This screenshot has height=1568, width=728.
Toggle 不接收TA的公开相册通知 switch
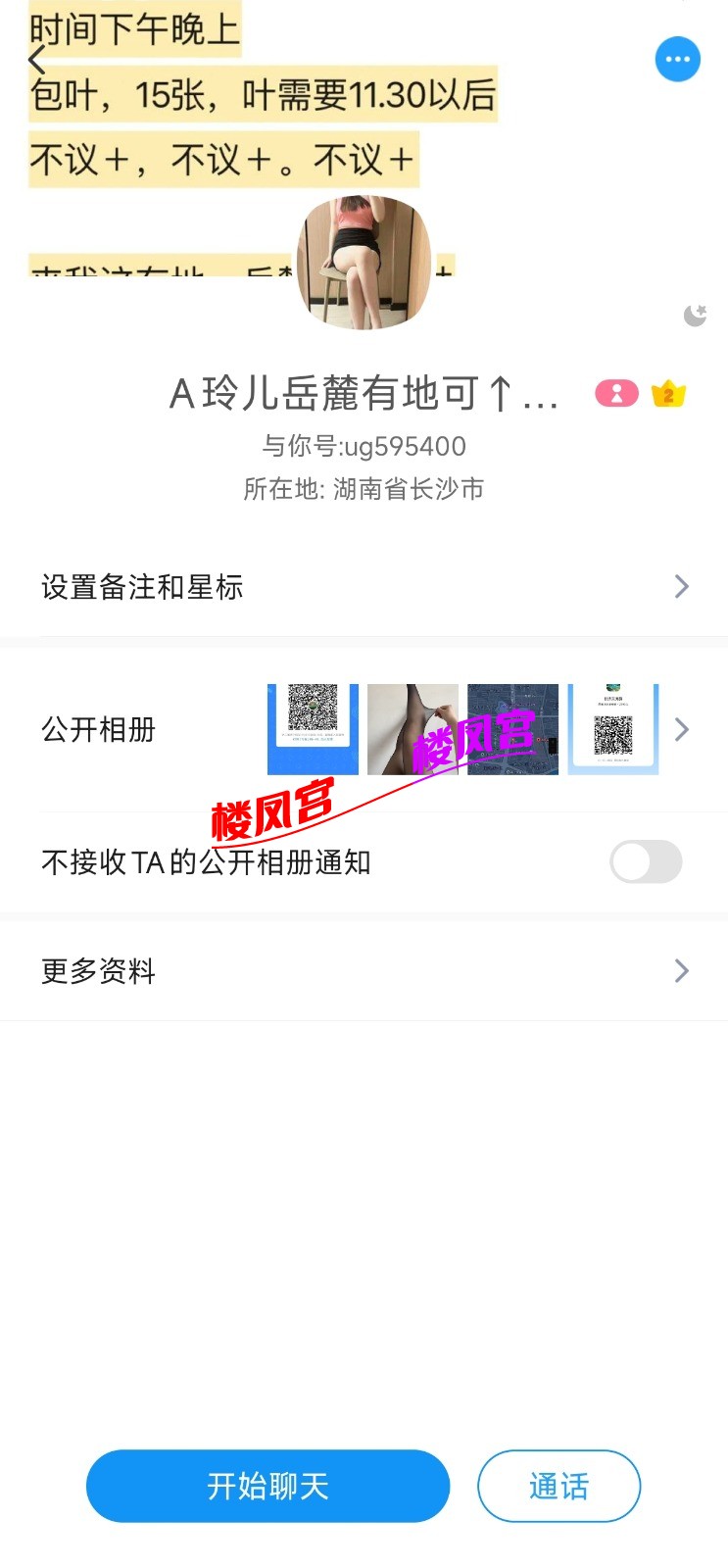tap(645, 862)
